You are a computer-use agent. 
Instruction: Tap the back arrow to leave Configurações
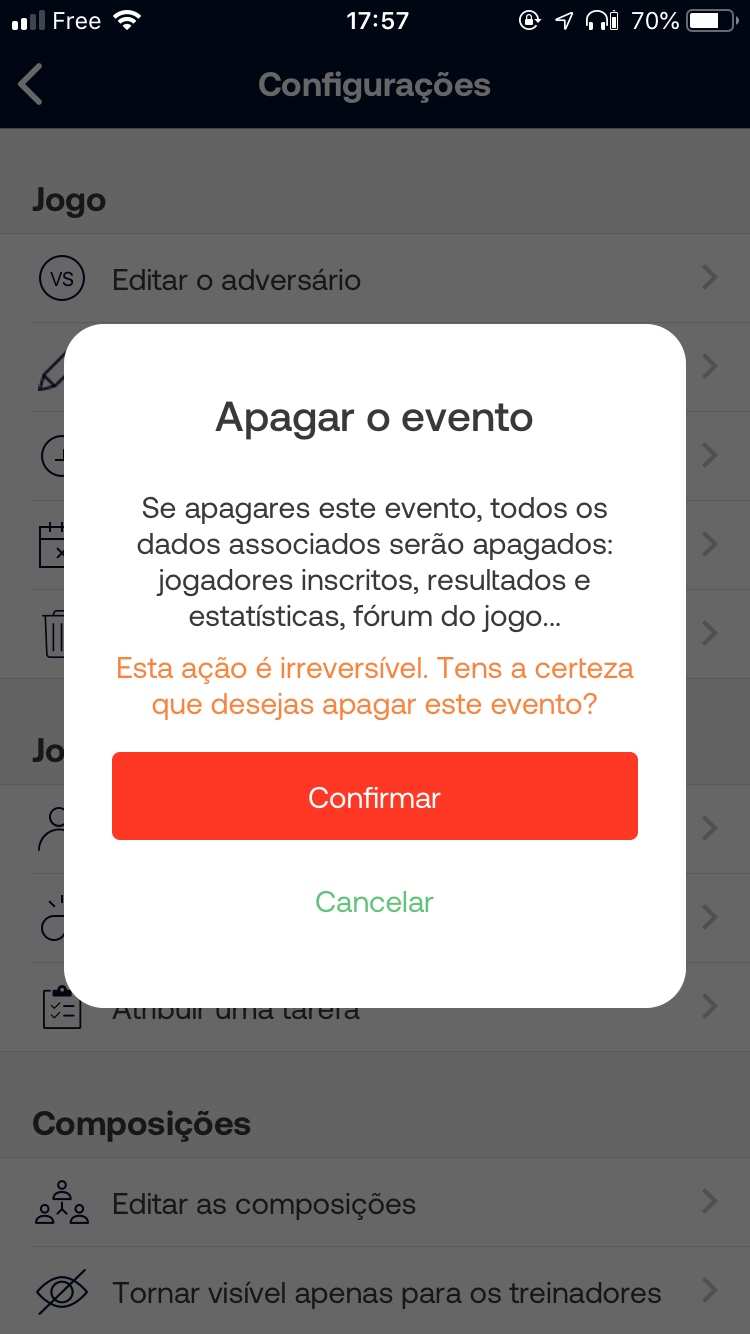[30, 84]
